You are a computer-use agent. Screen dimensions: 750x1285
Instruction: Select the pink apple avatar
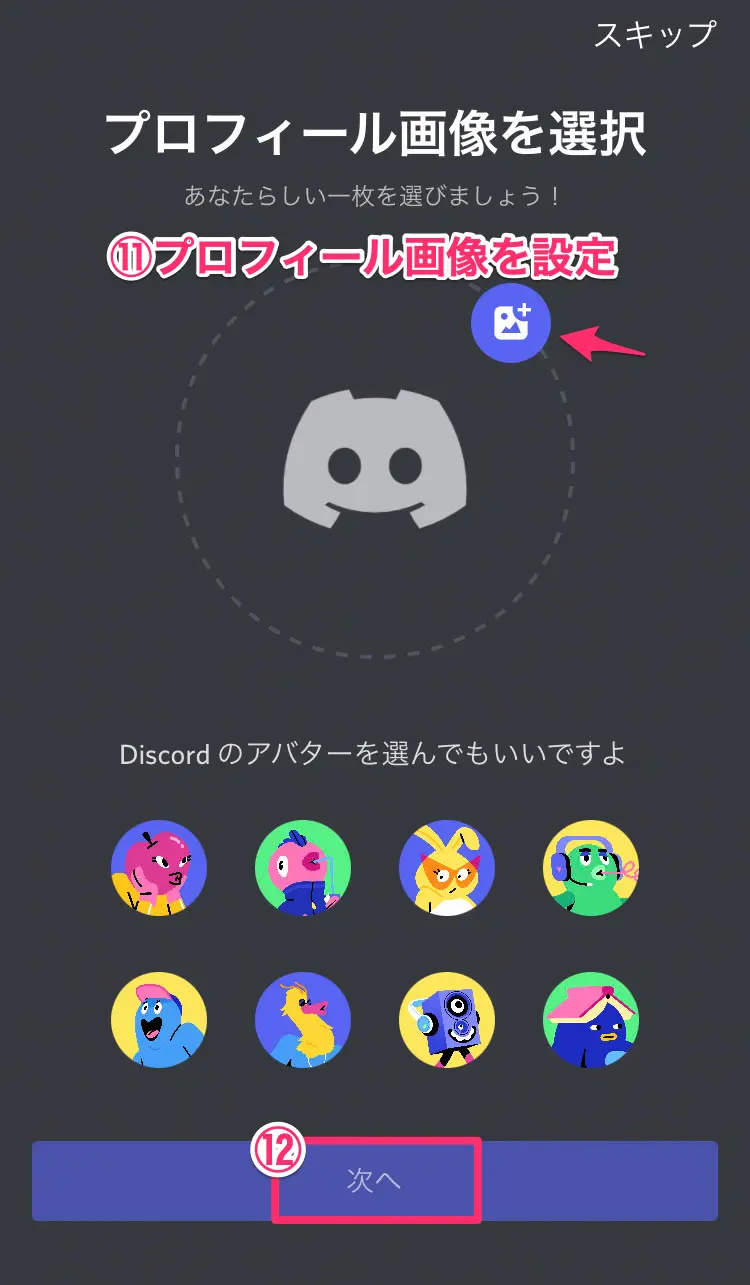tap(158, 868)
